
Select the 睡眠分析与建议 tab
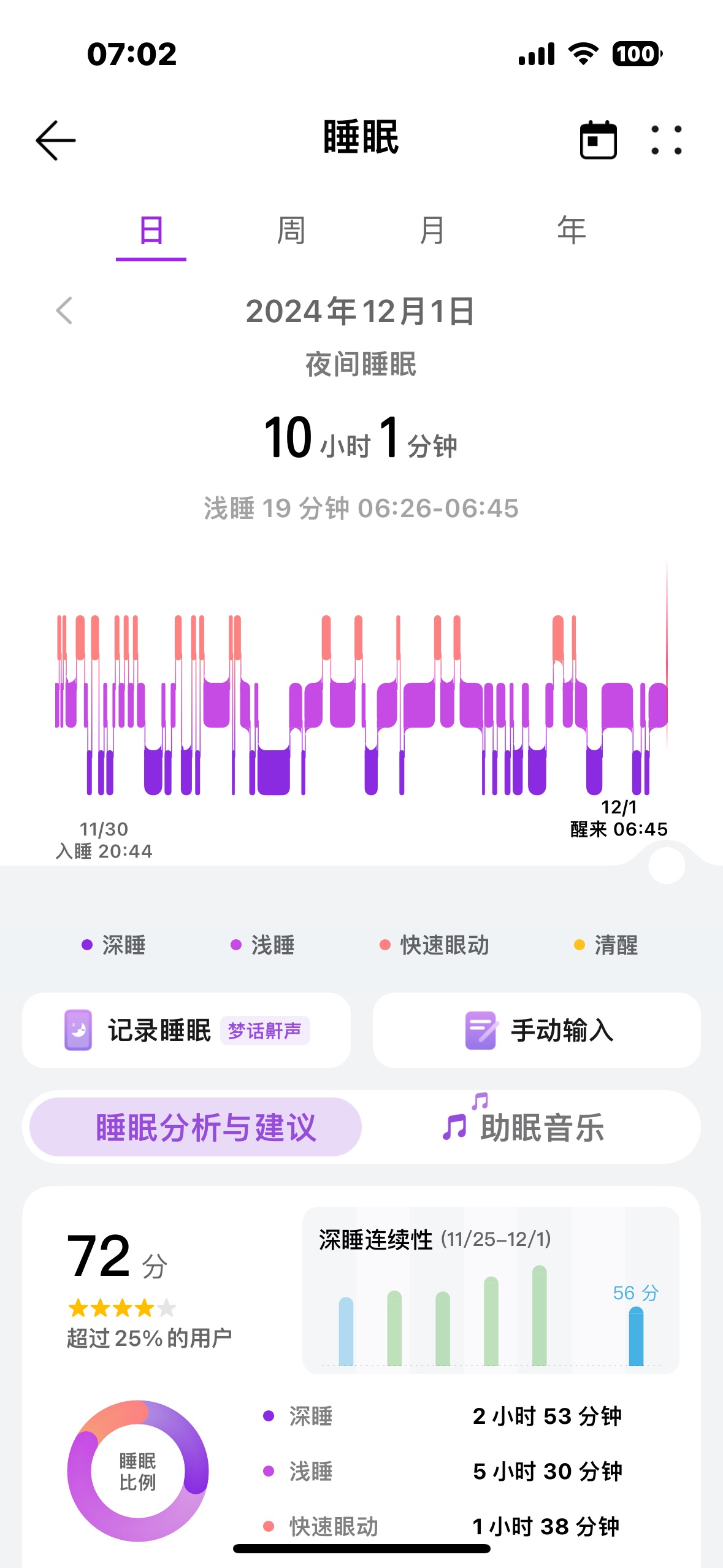point(196,1127)
